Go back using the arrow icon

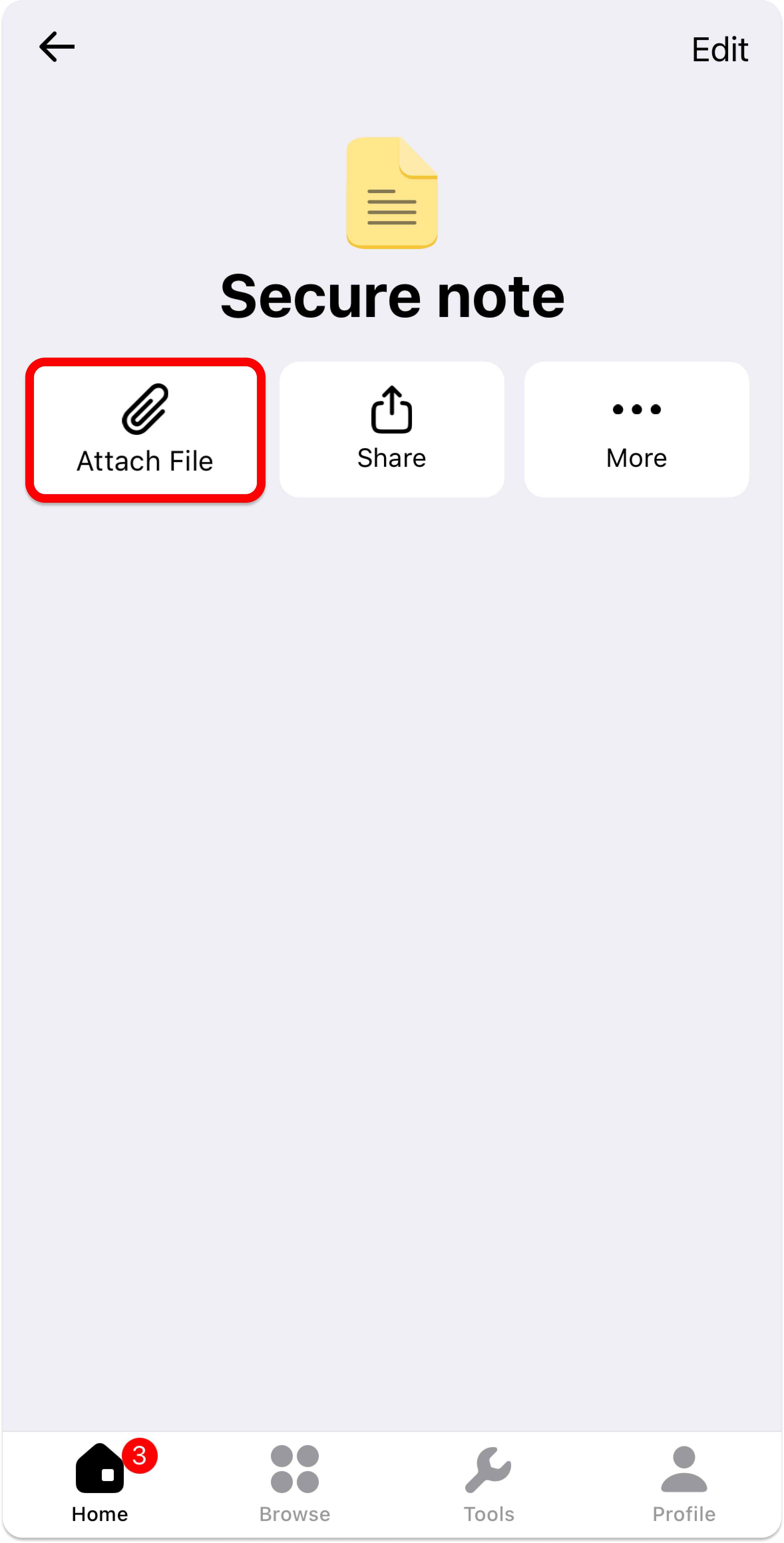pyautogui.click(x=57, y=47)
